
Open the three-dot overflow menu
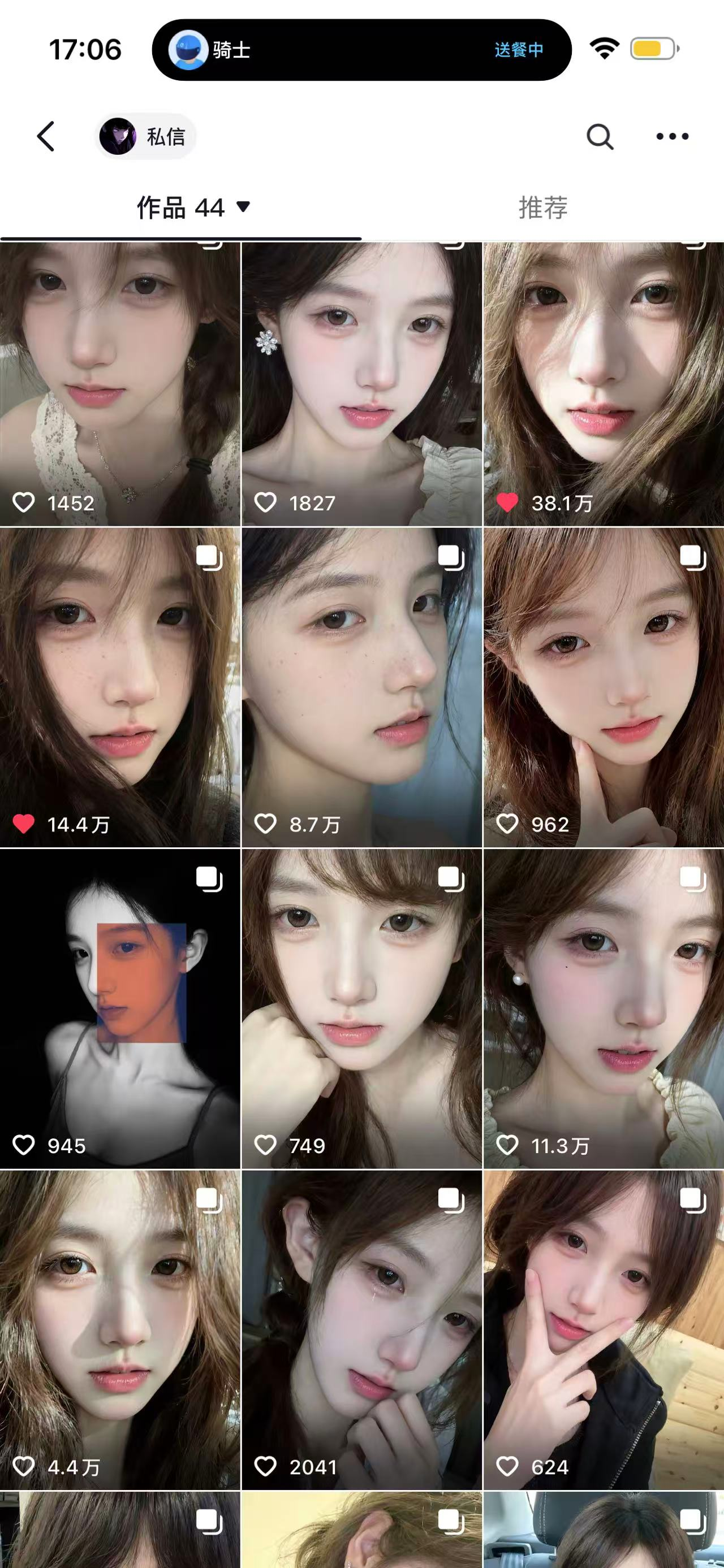(x=672, y=136)
